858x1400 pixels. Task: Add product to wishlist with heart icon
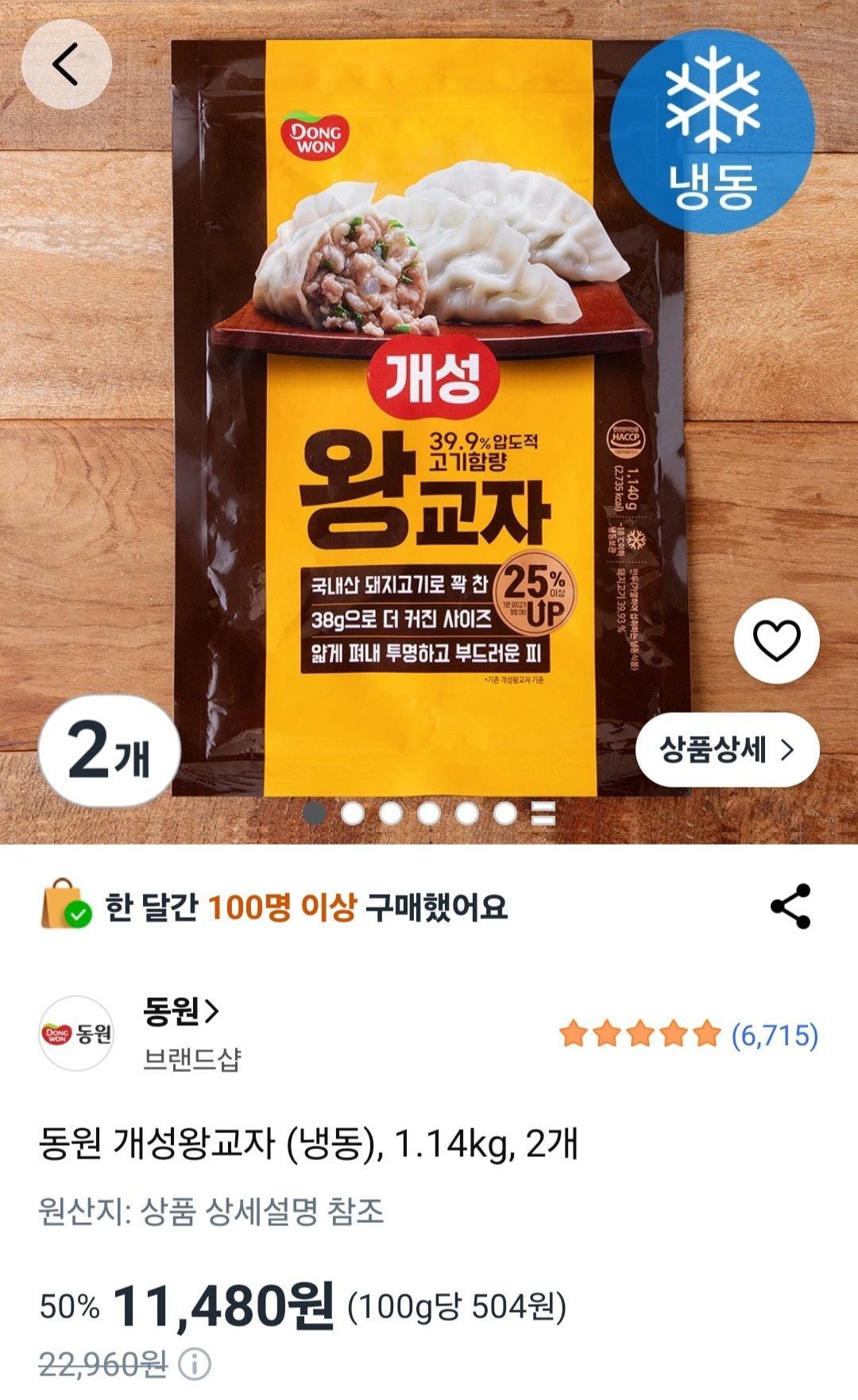click(776, 641)
